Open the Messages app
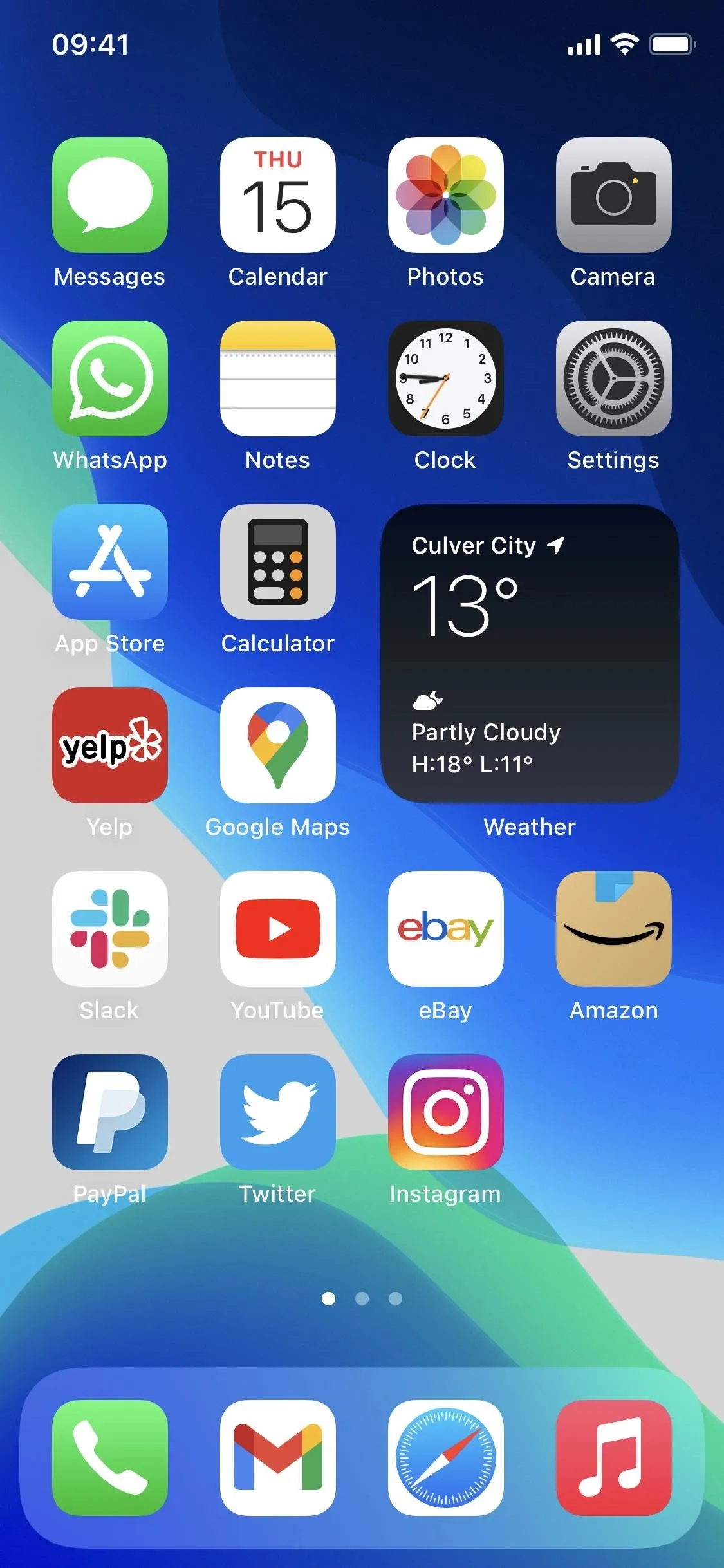The height and width of the screenshot is (1568, 724). point(110,195)
